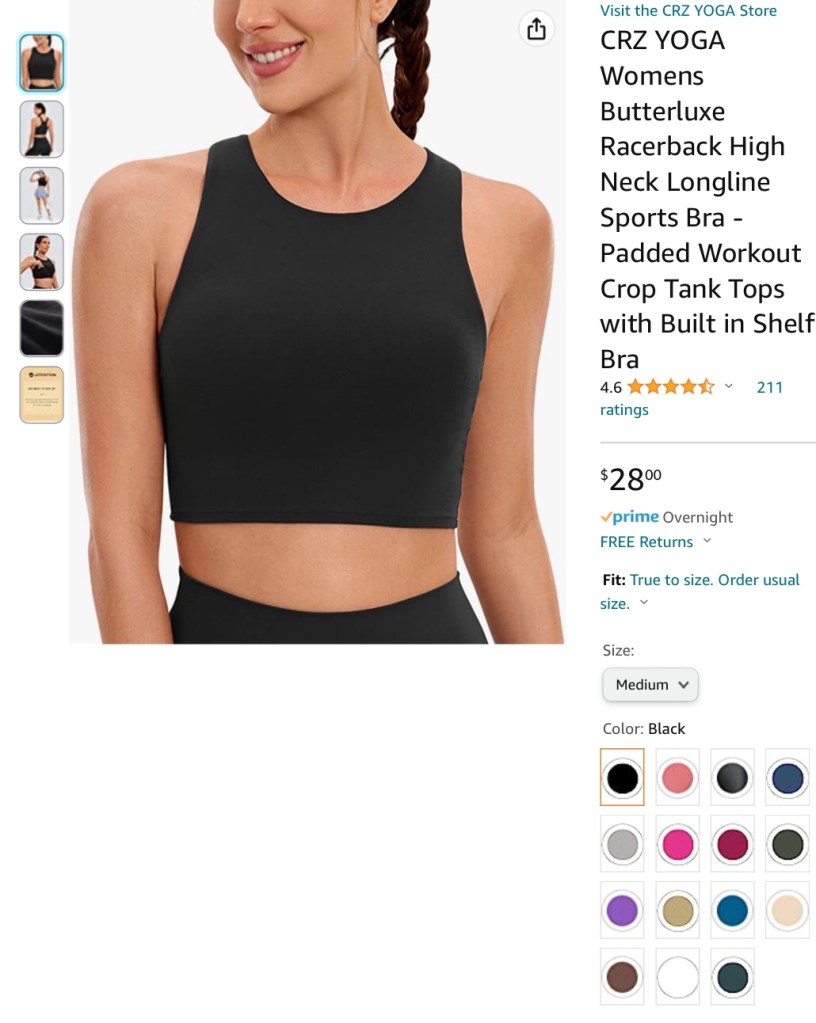This screenshot has height=1023, width=816.
Task: Visit the CRZ YOGA Store
Action: (688, 11)
